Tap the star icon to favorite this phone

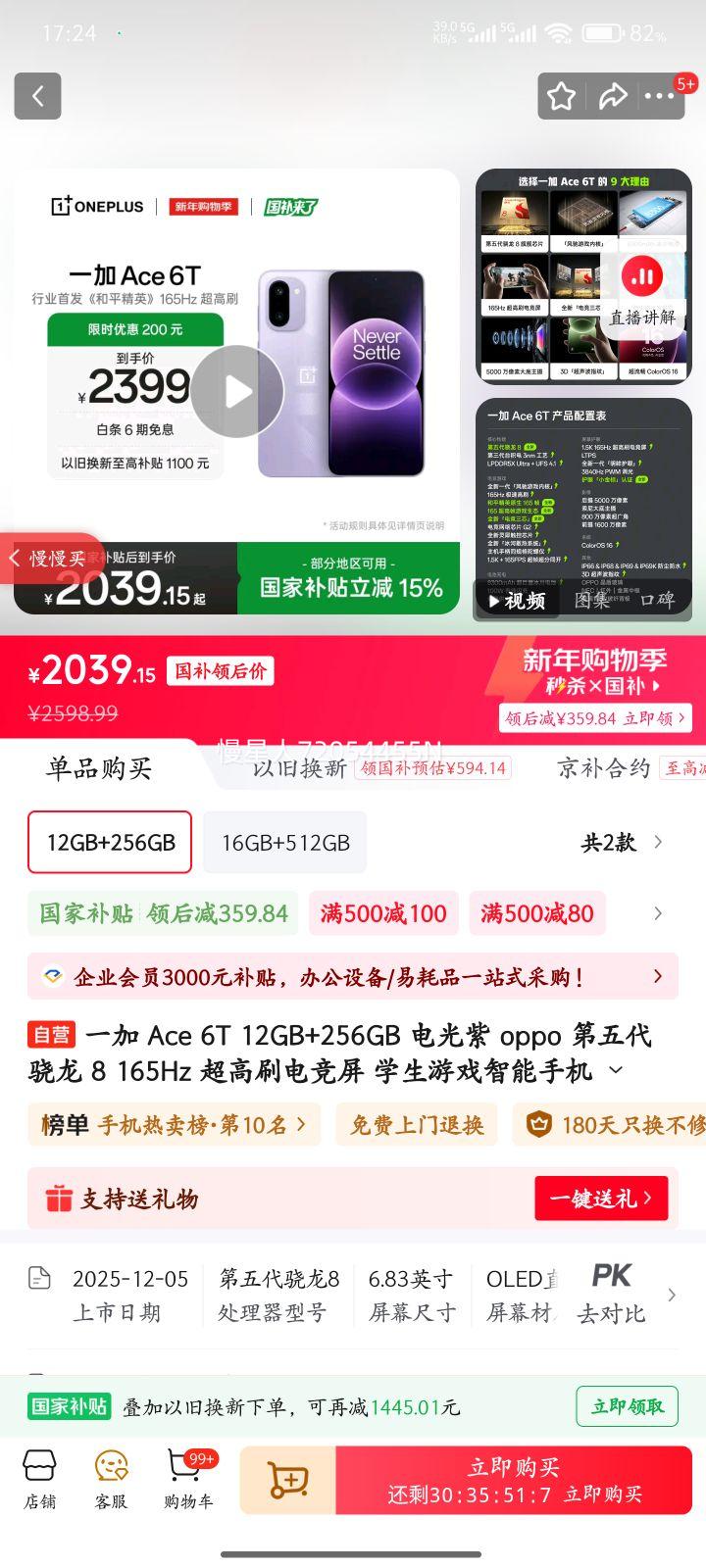(x=562, y=95)
